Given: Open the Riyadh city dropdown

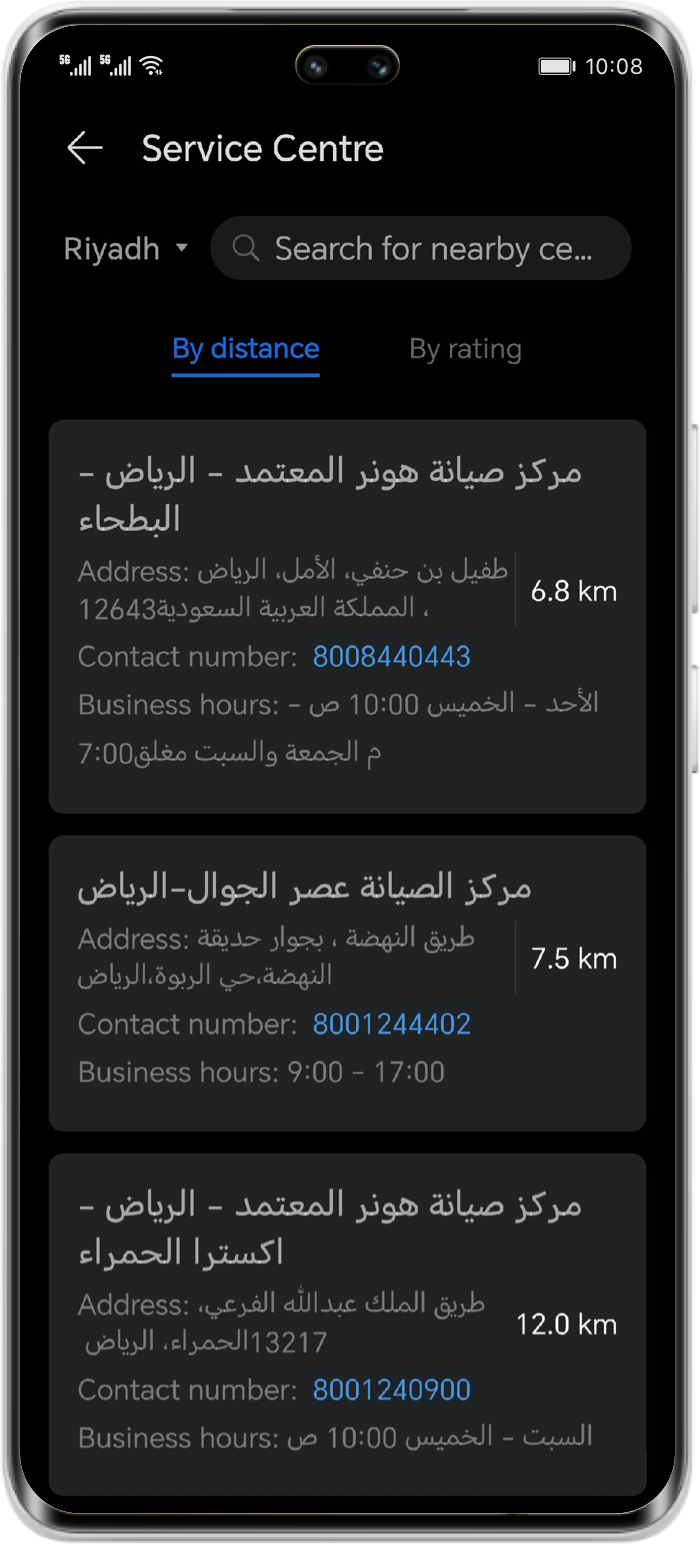Looking at the screenshot, I should point(126,249).
